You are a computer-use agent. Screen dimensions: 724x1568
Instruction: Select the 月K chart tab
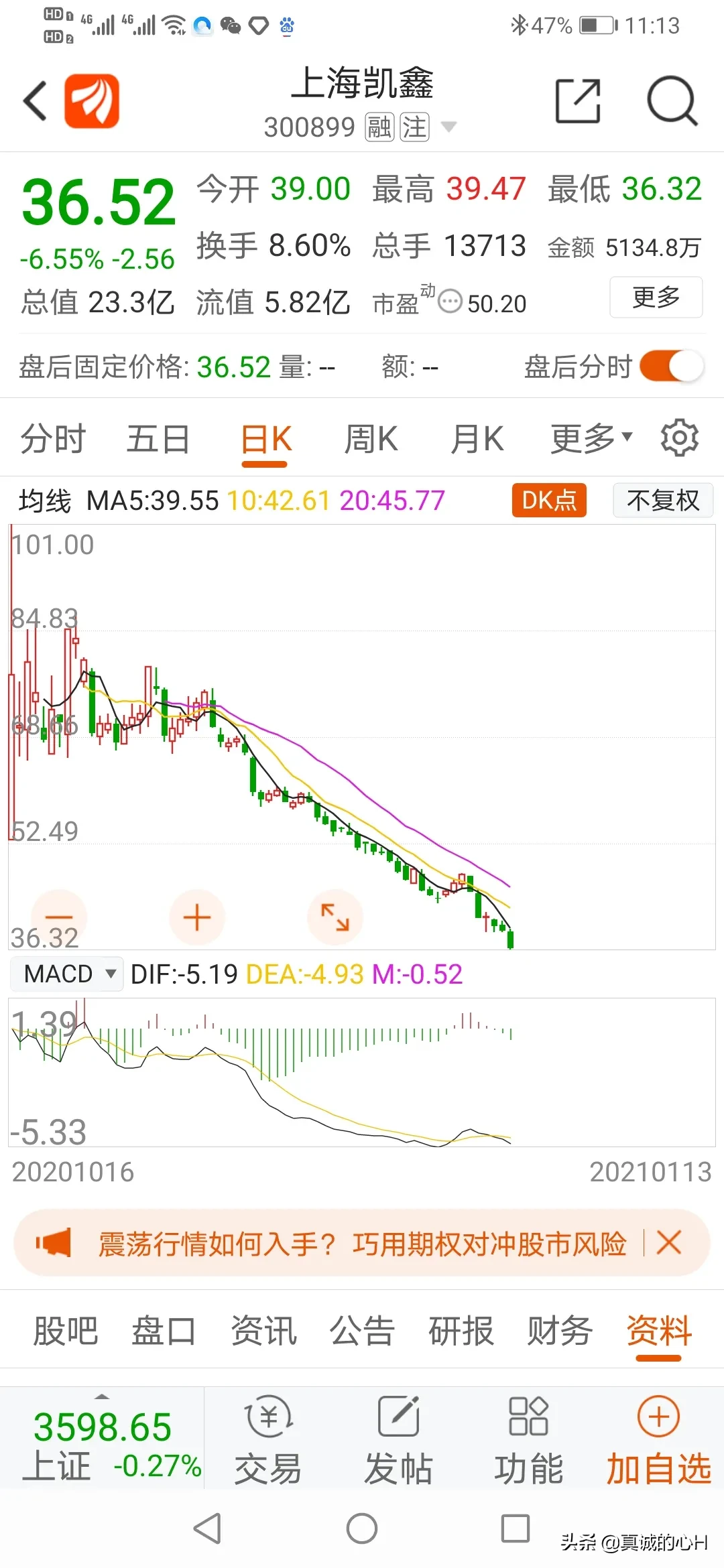[477, 440]
